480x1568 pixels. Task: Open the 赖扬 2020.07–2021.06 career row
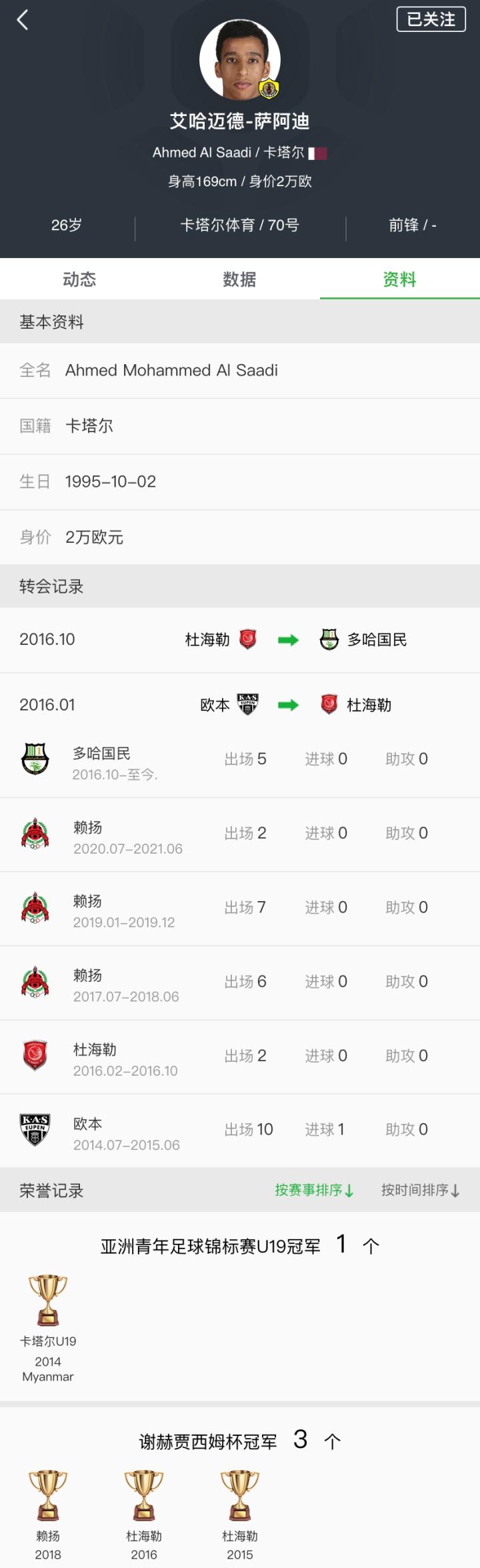(x=240, y=836)
